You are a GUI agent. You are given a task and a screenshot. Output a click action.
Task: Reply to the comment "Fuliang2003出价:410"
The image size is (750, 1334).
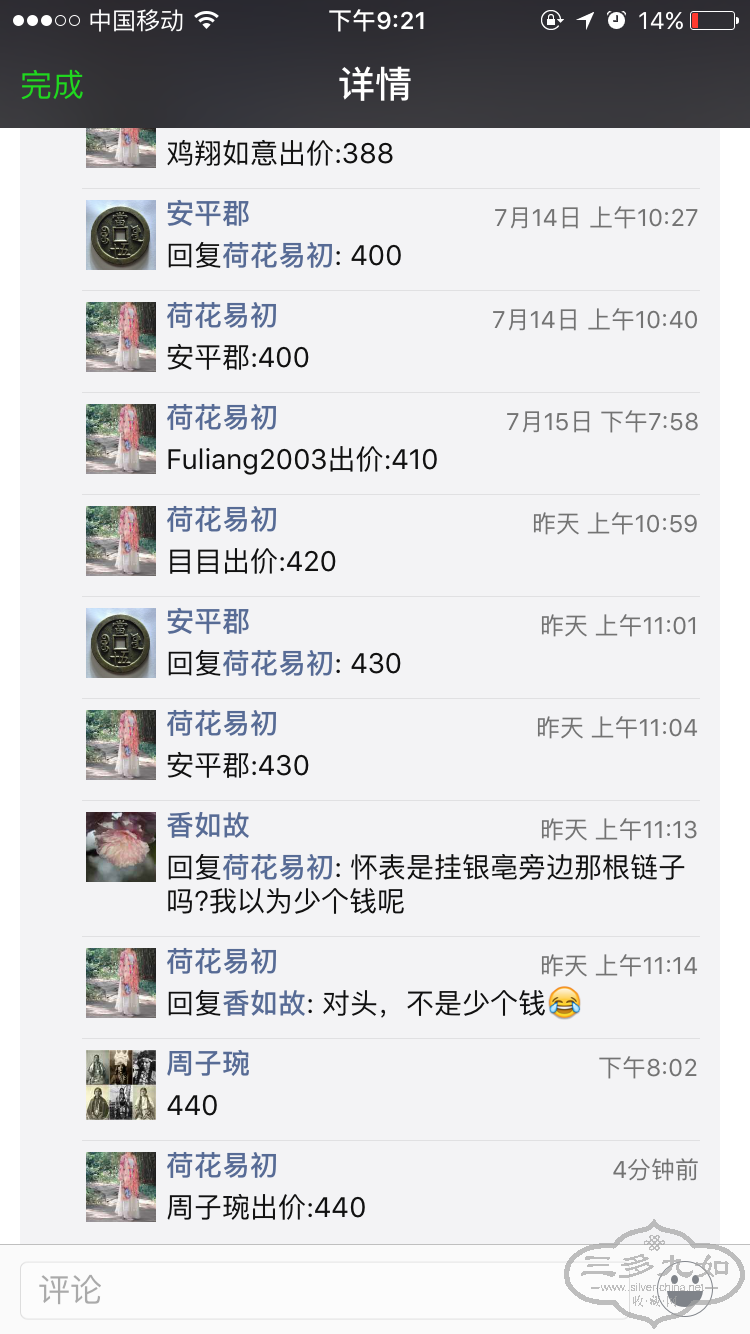point(302,460)
